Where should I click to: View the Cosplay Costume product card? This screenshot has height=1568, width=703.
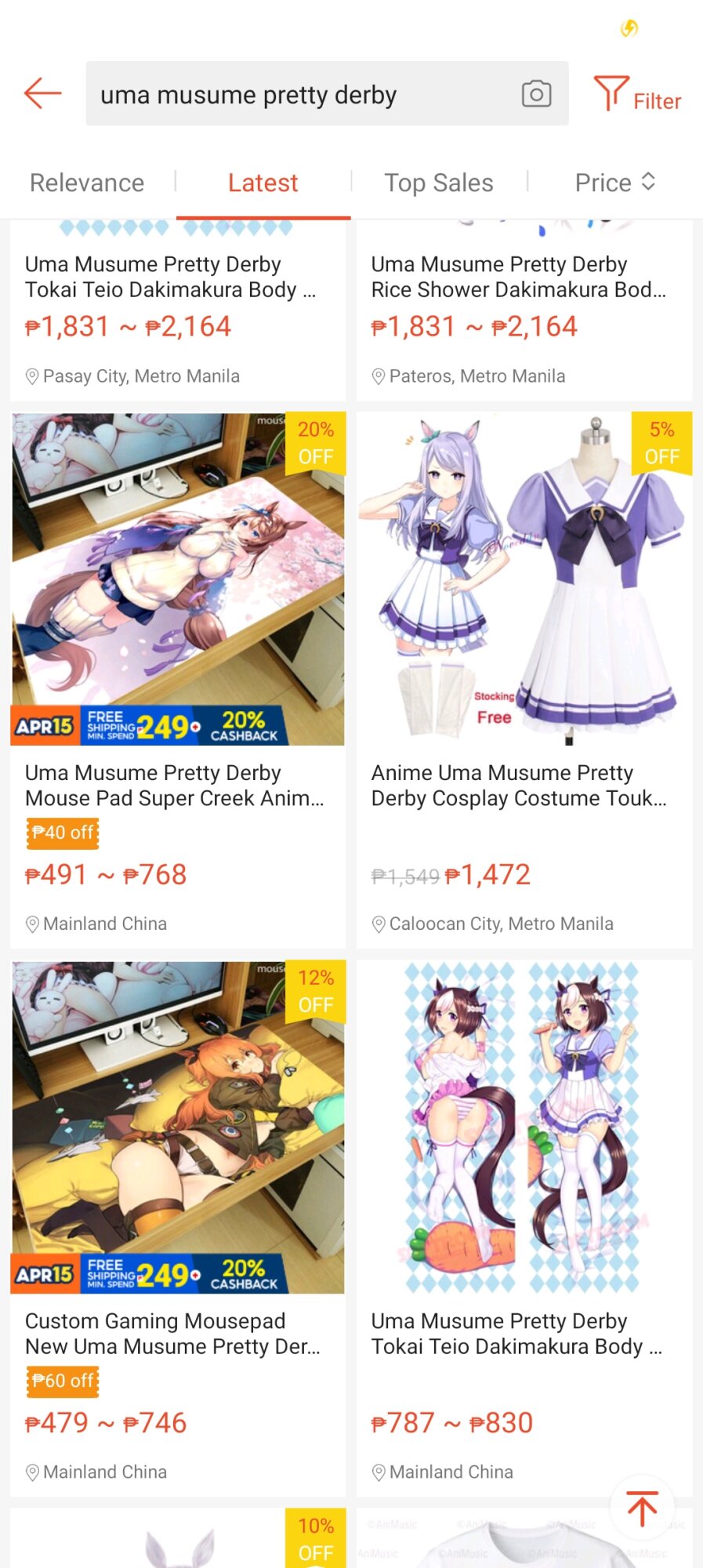(x=524, y=680)
